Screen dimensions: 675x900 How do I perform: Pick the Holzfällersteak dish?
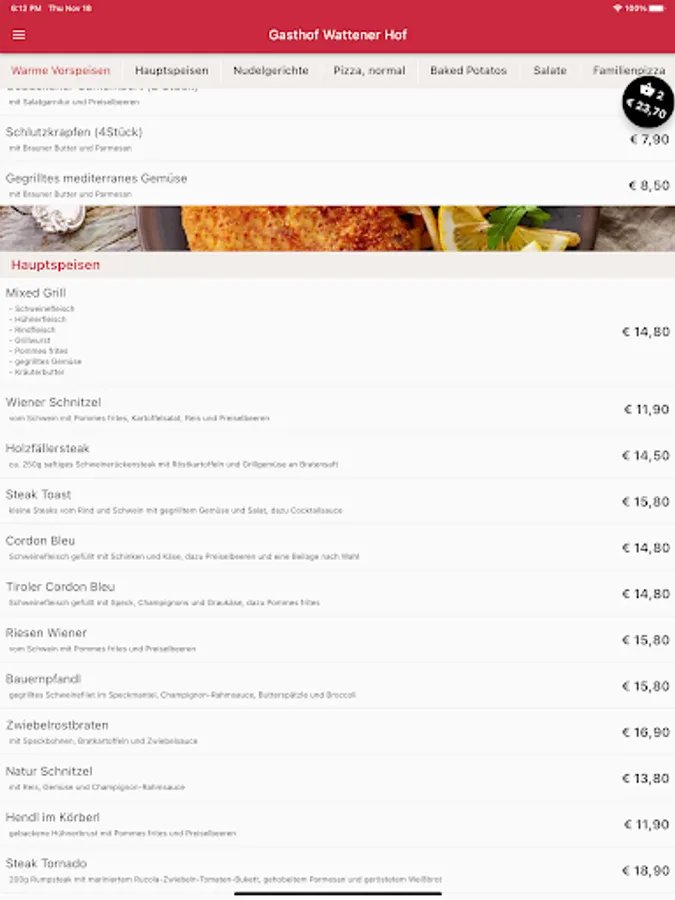click(337, 455)
